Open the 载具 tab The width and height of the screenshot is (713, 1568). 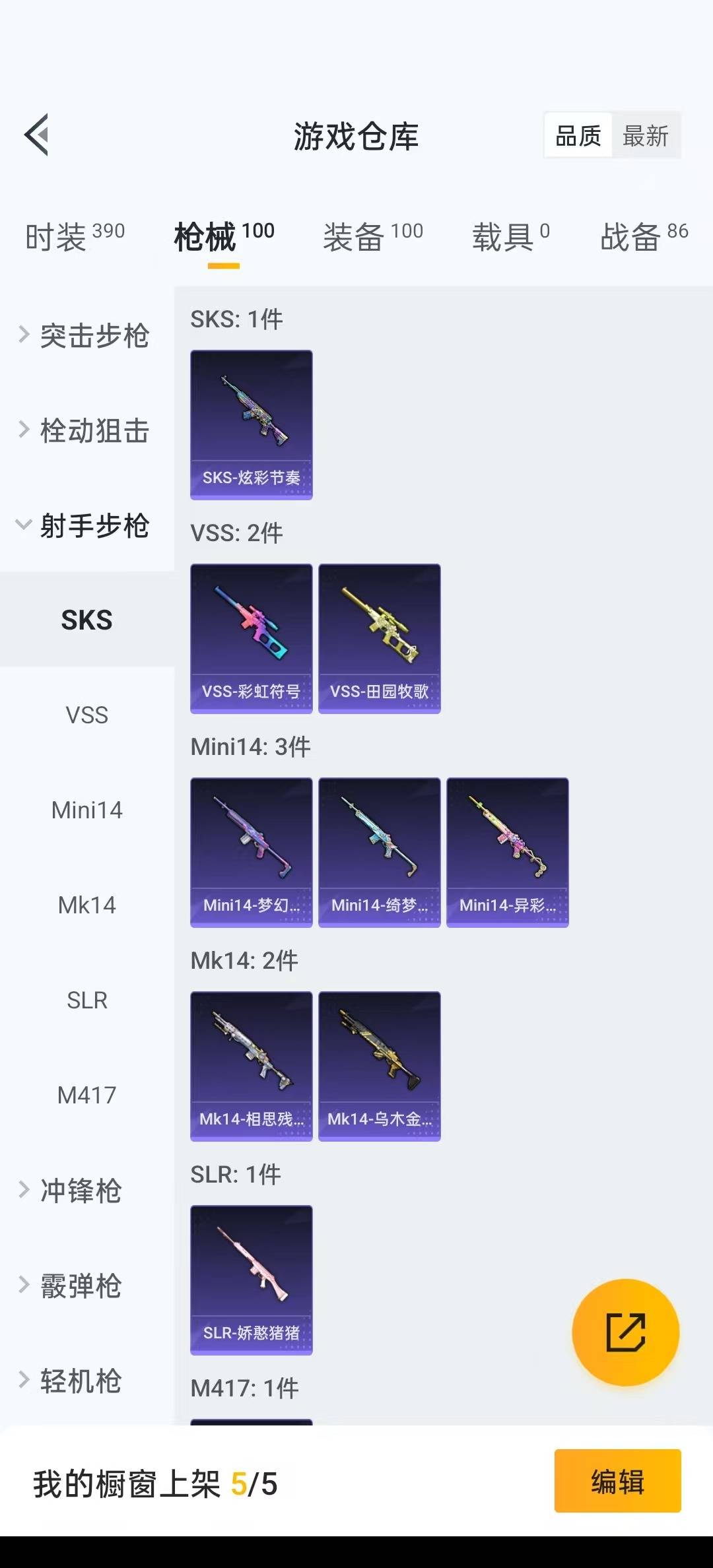[510, 237]
